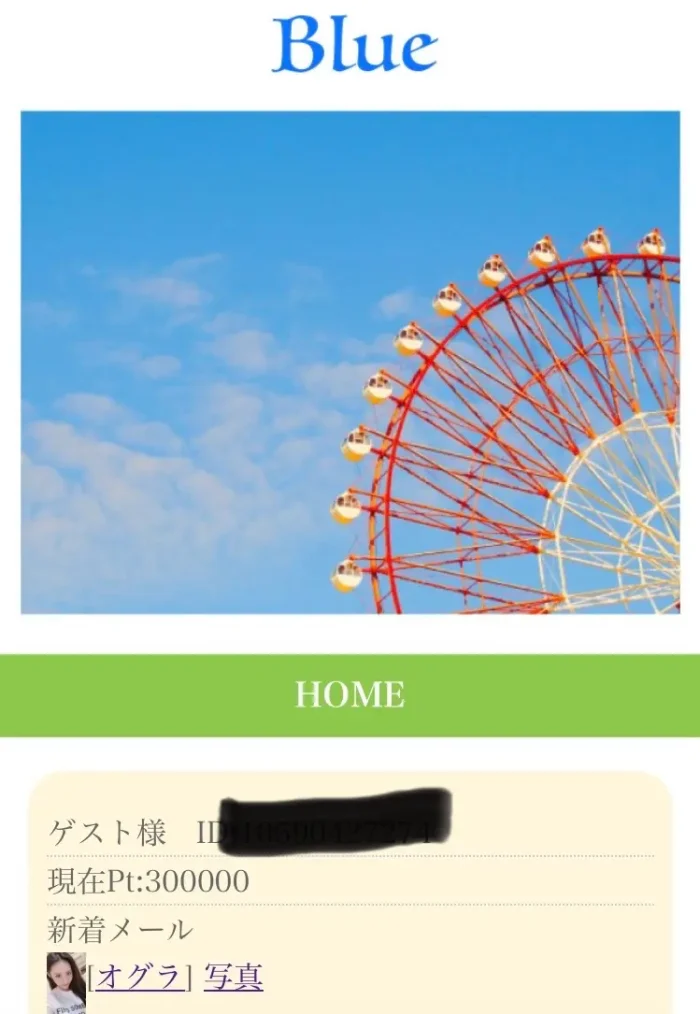Viewport: 700px width, 1014px height.
Task: Tap オグラ's profile picture thumbnail
Action: pyautogui.click(x=66, y=983)
